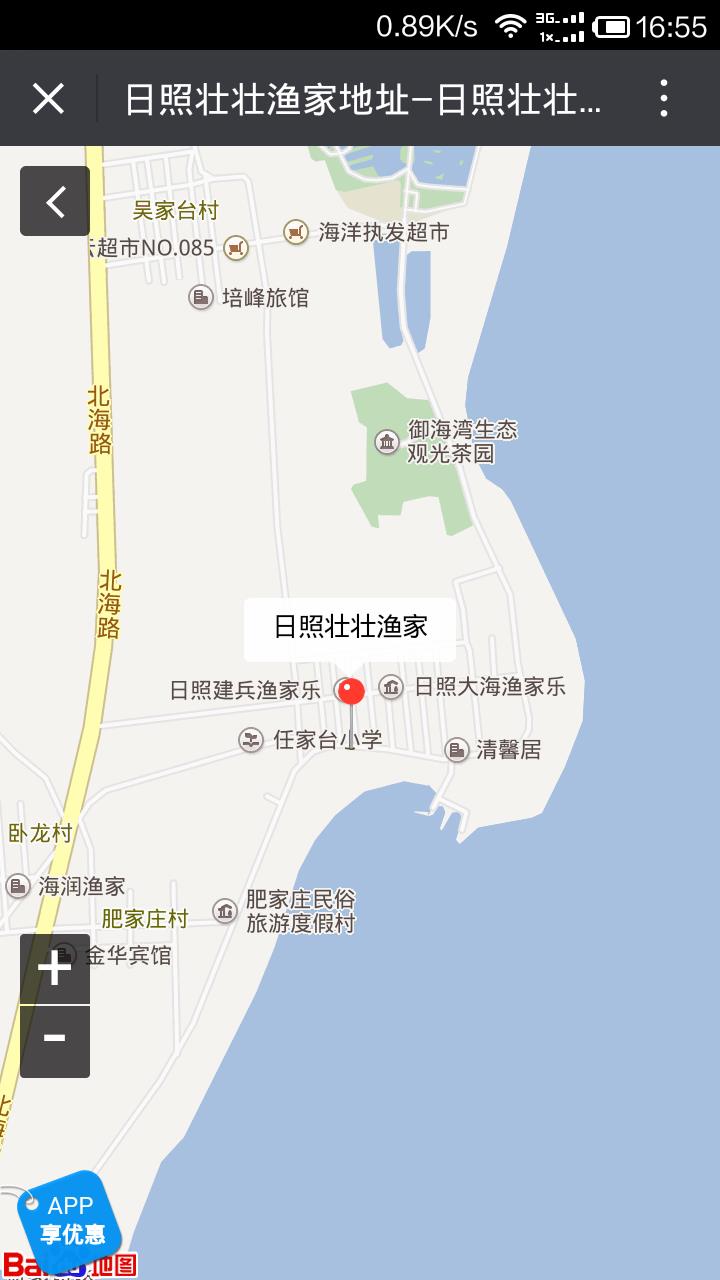
Task: Select the red location pin
Action: (350, 690)
